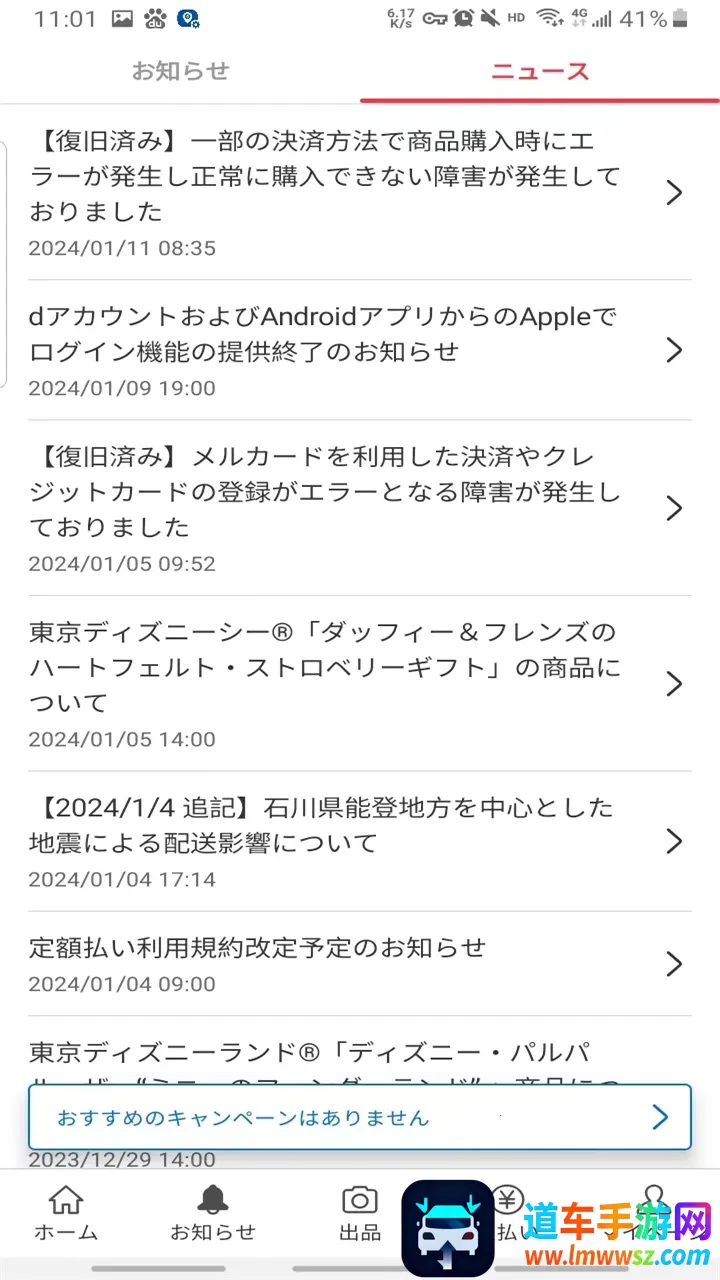Open the お知らせ bell in bottom navigation
This screenshot has height=1280, width=720.
(x=212, y=1213)
